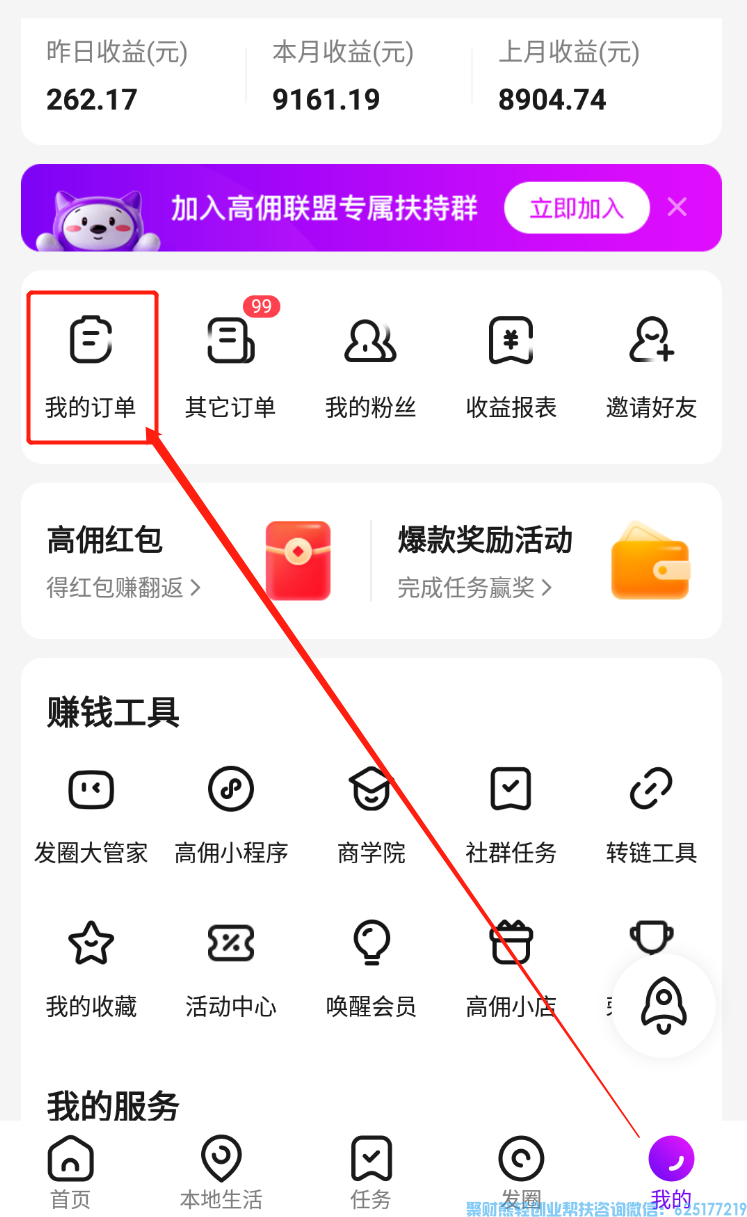The height and width of the screenshot is (1217, 747).
Task: Open the 高佣红包 card
Action: (190, 560)
